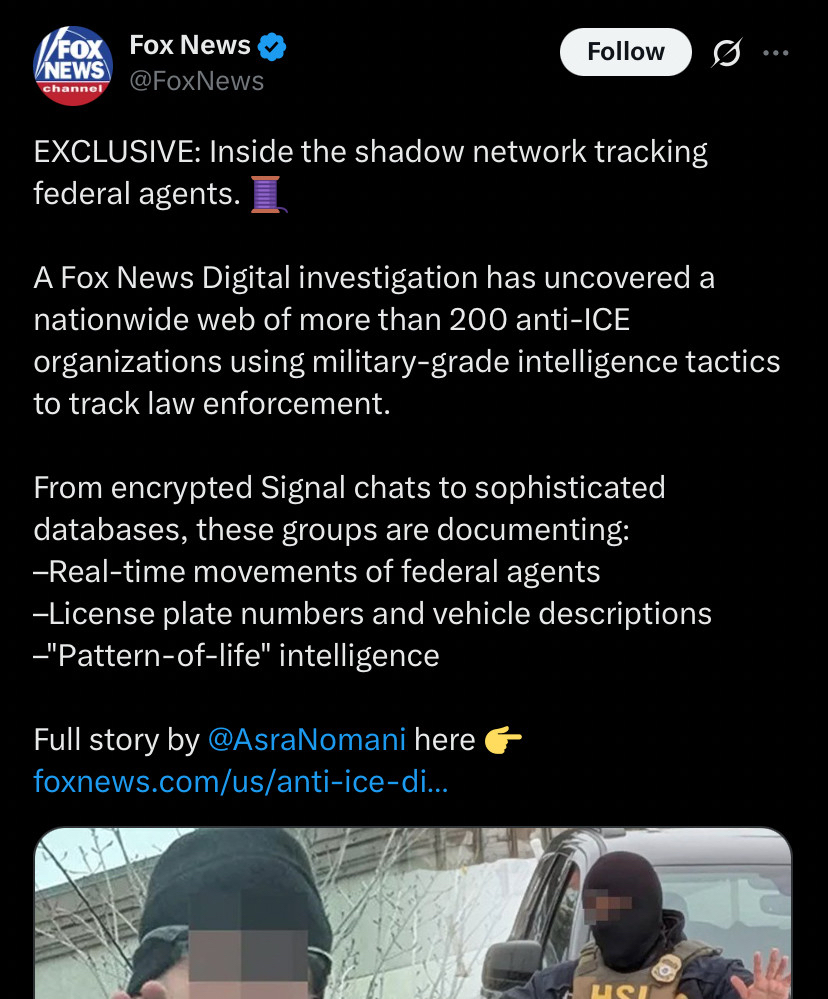View the attached photo of agents
The width and height of the screenshot is (828, 999).
pyautogui.click(x=413, y=915)
